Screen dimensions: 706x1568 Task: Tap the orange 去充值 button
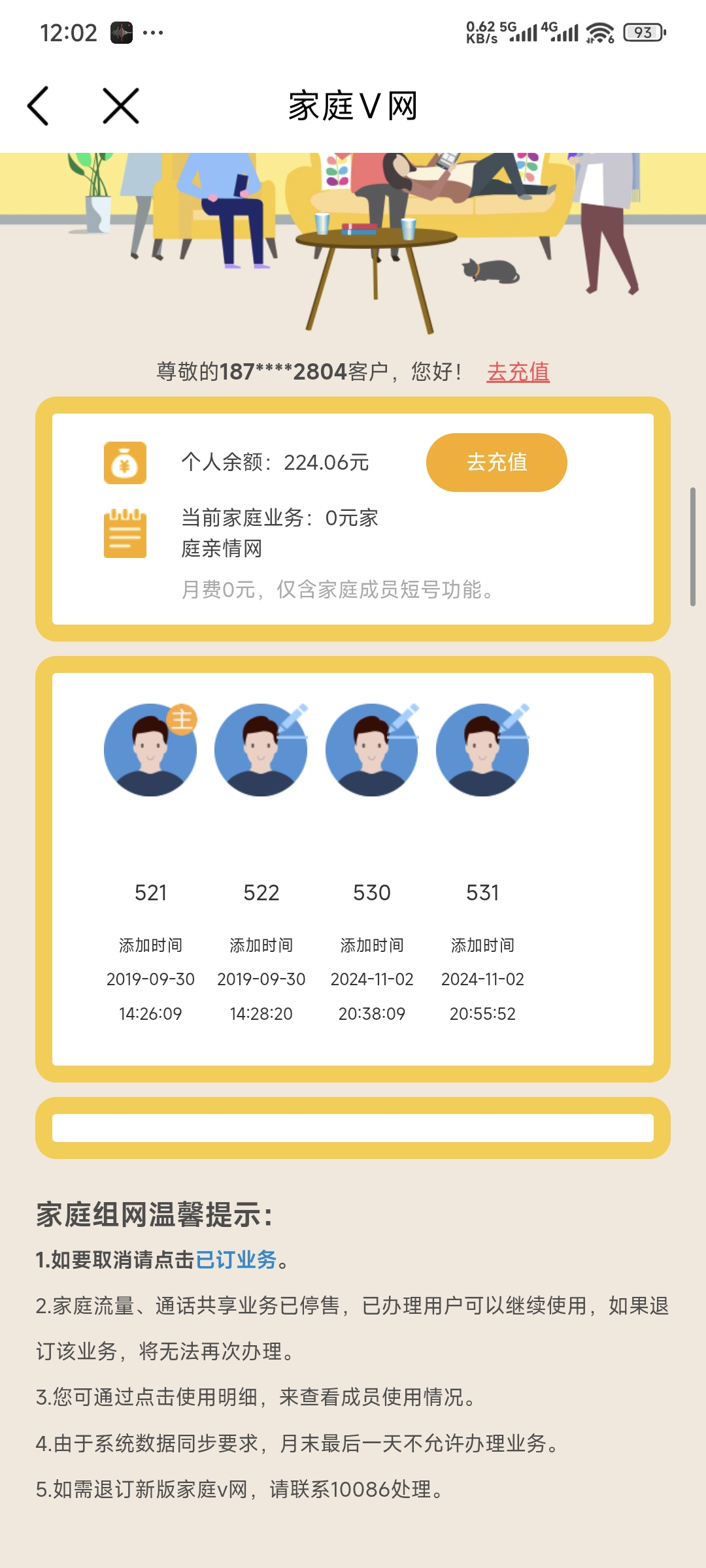point(496,463)
